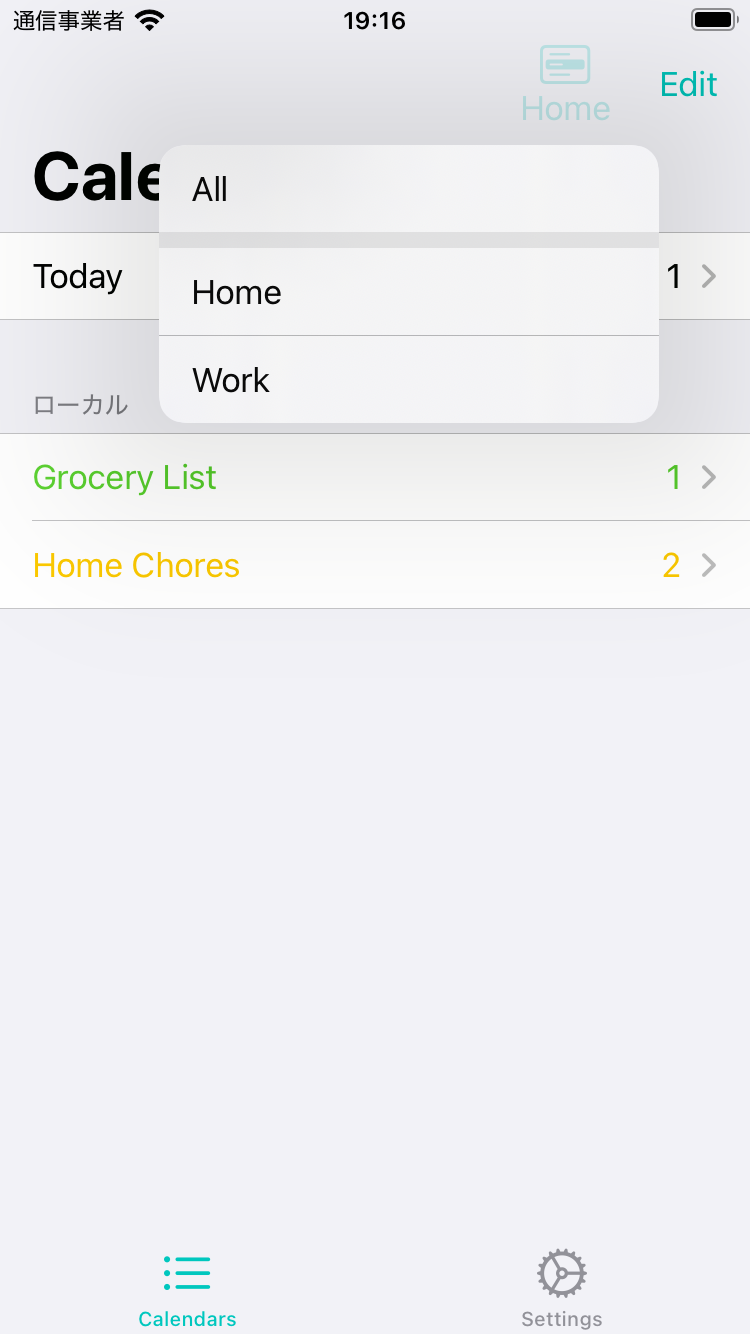Tap the Home filter button

pos(565,85)
